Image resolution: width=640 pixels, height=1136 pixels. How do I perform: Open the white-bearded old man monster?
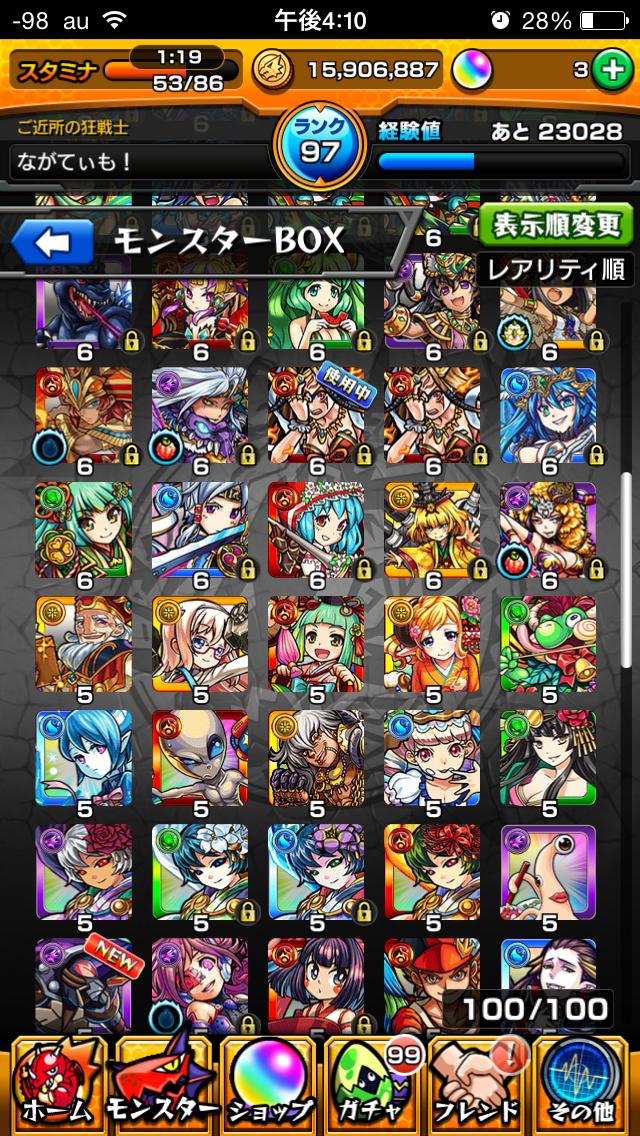click(84, 644)
